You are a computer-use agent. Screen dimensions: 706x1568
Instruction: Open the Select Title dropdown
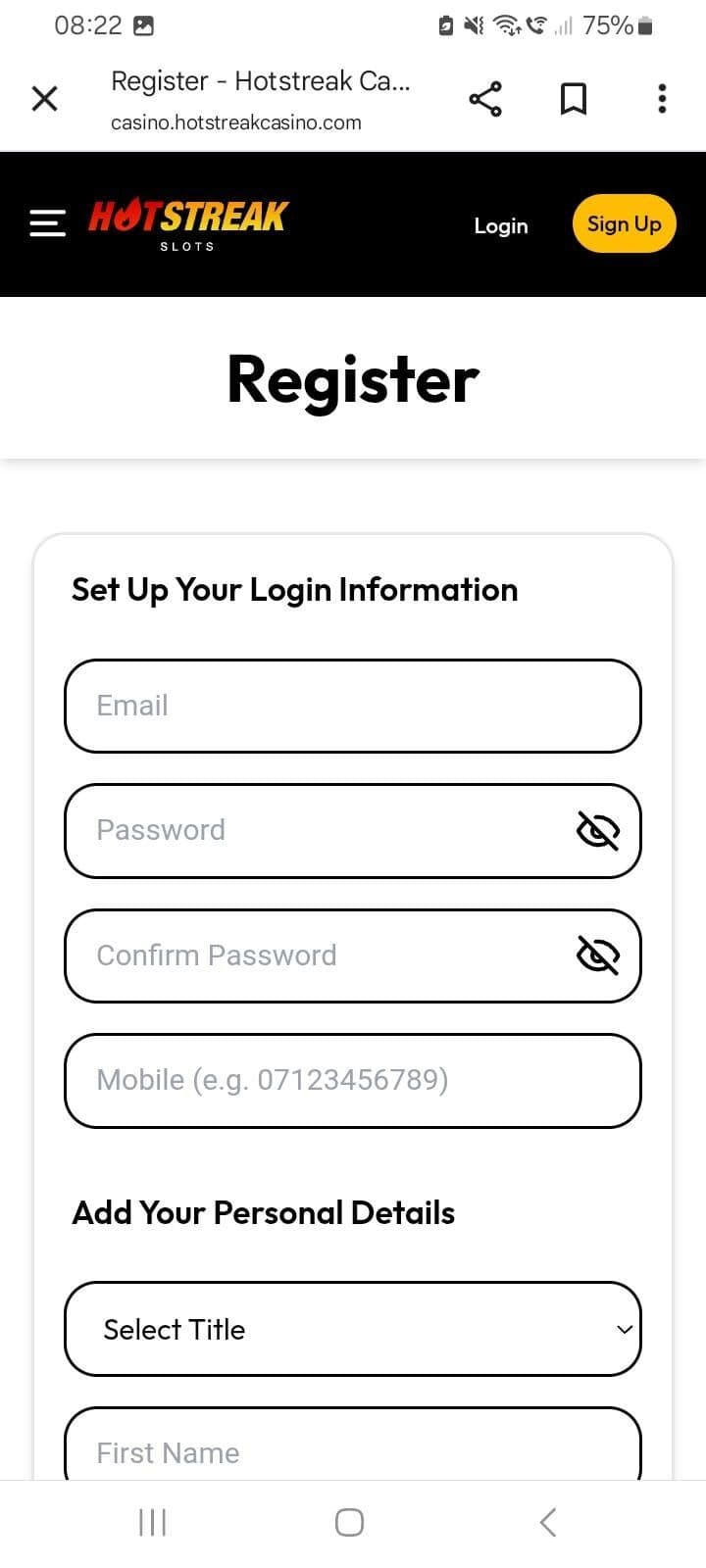point(353,1329)
